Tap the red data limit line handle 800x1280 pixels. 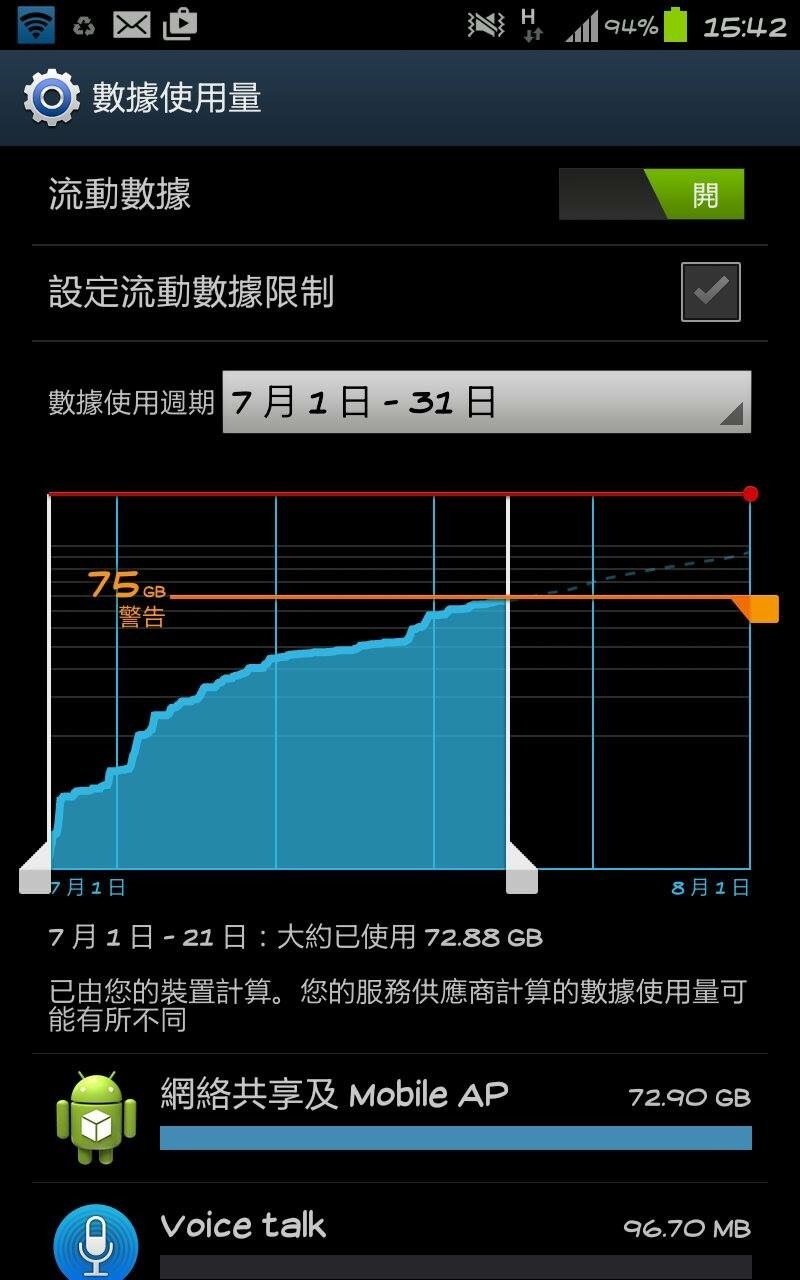point(751,494)
